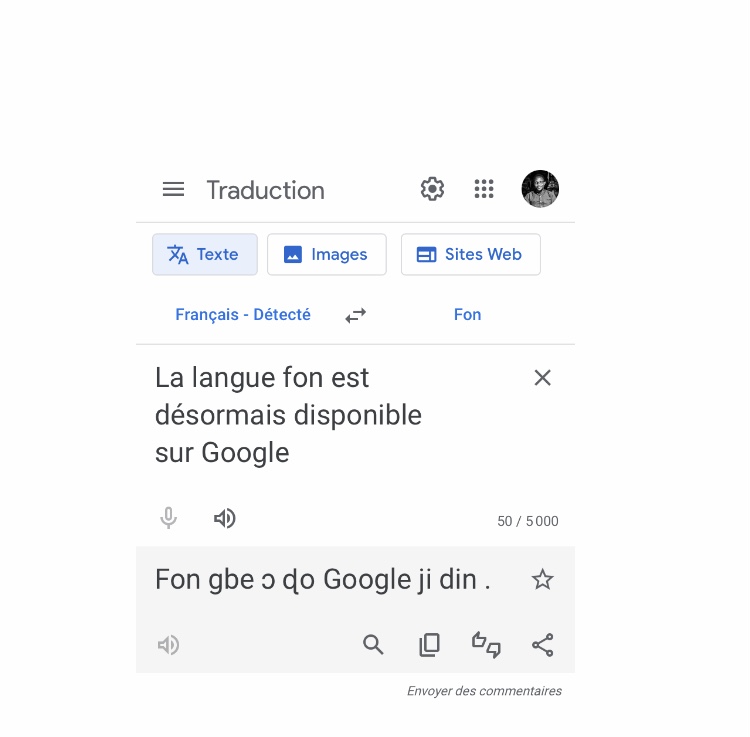This screenshot has width=750, height=737.
Task: Open the account profile picture
Action: click(x=540, y=189)
